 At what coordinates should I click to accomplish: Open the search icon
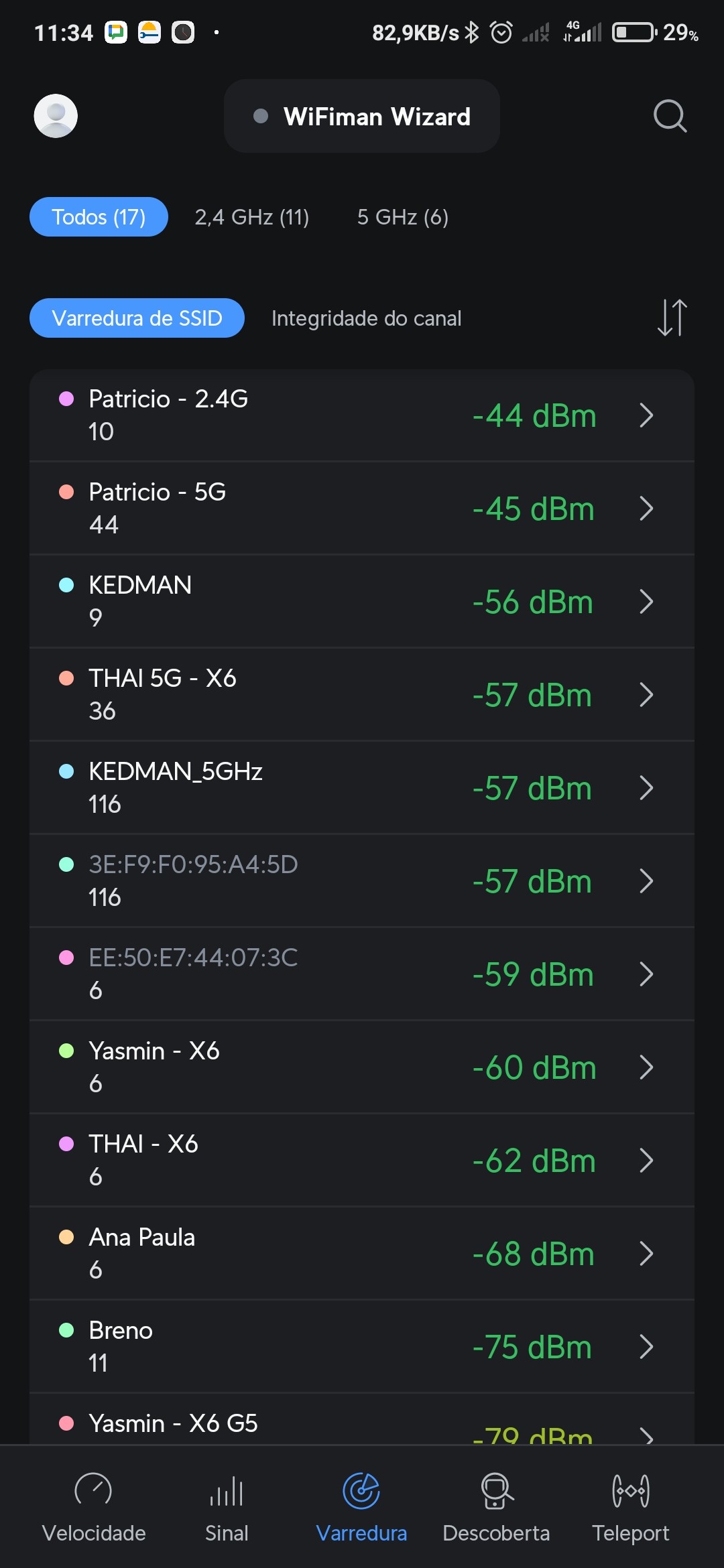click(670, 117)
